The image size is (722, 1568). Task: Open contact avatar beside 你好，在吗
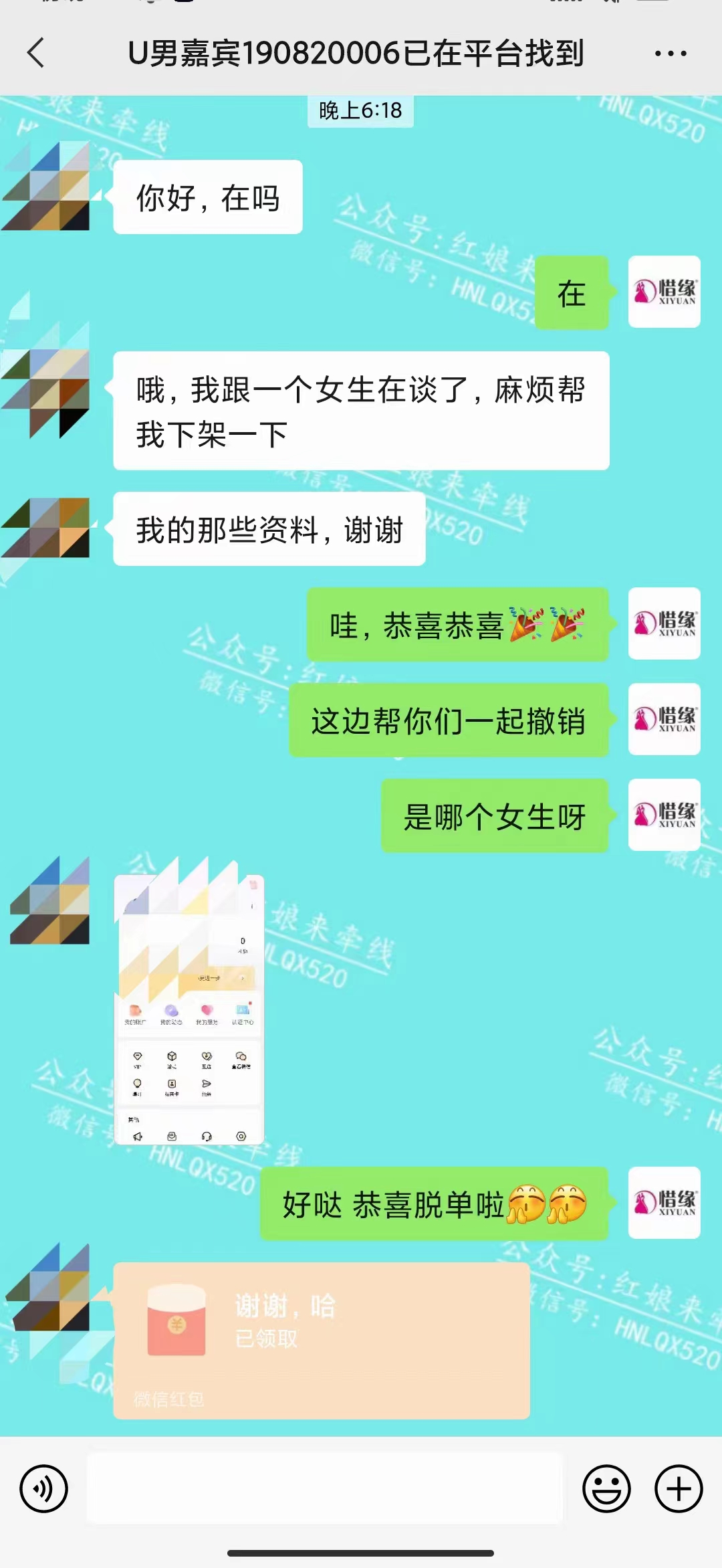pos(47,186)
